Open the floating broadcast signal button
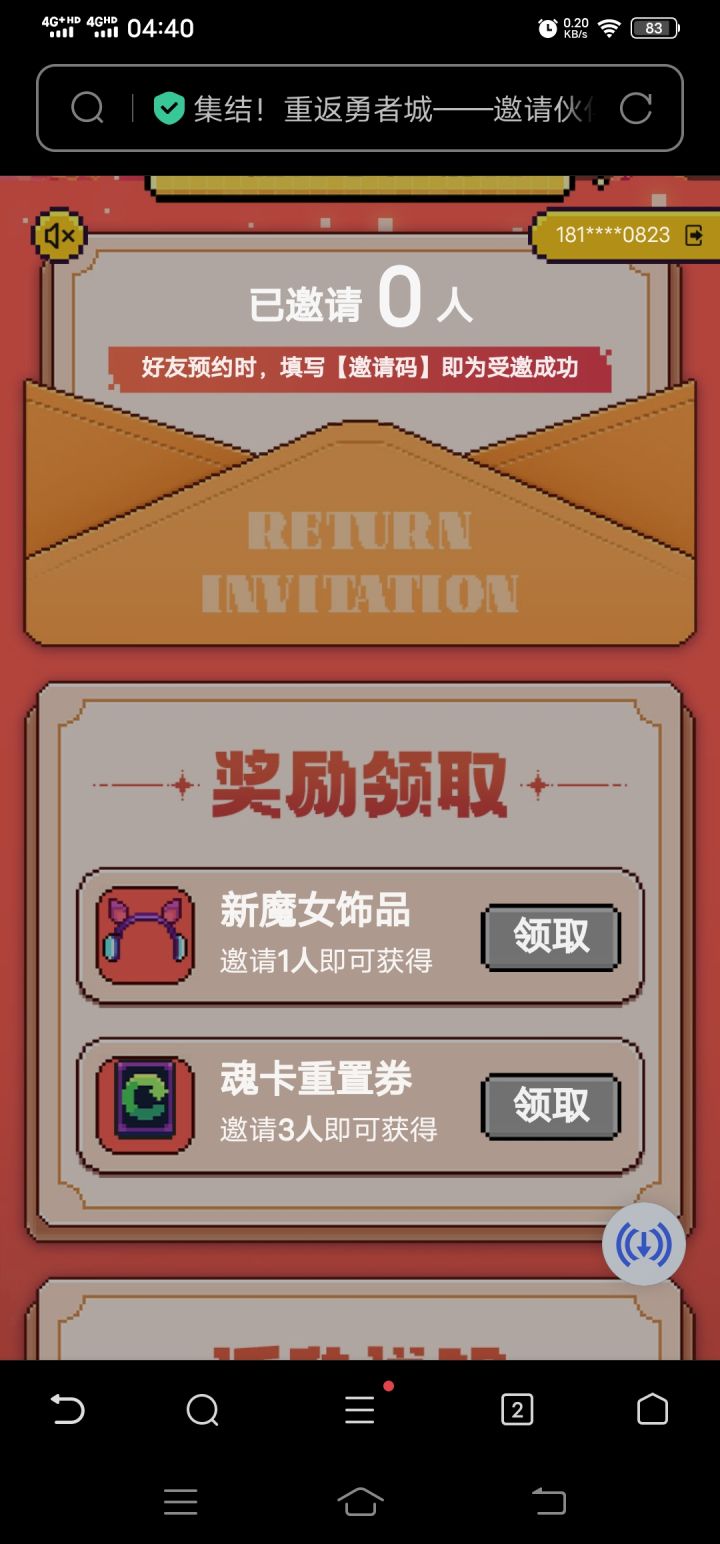Screen dimensions: 720x1544 click(643, 1243)
